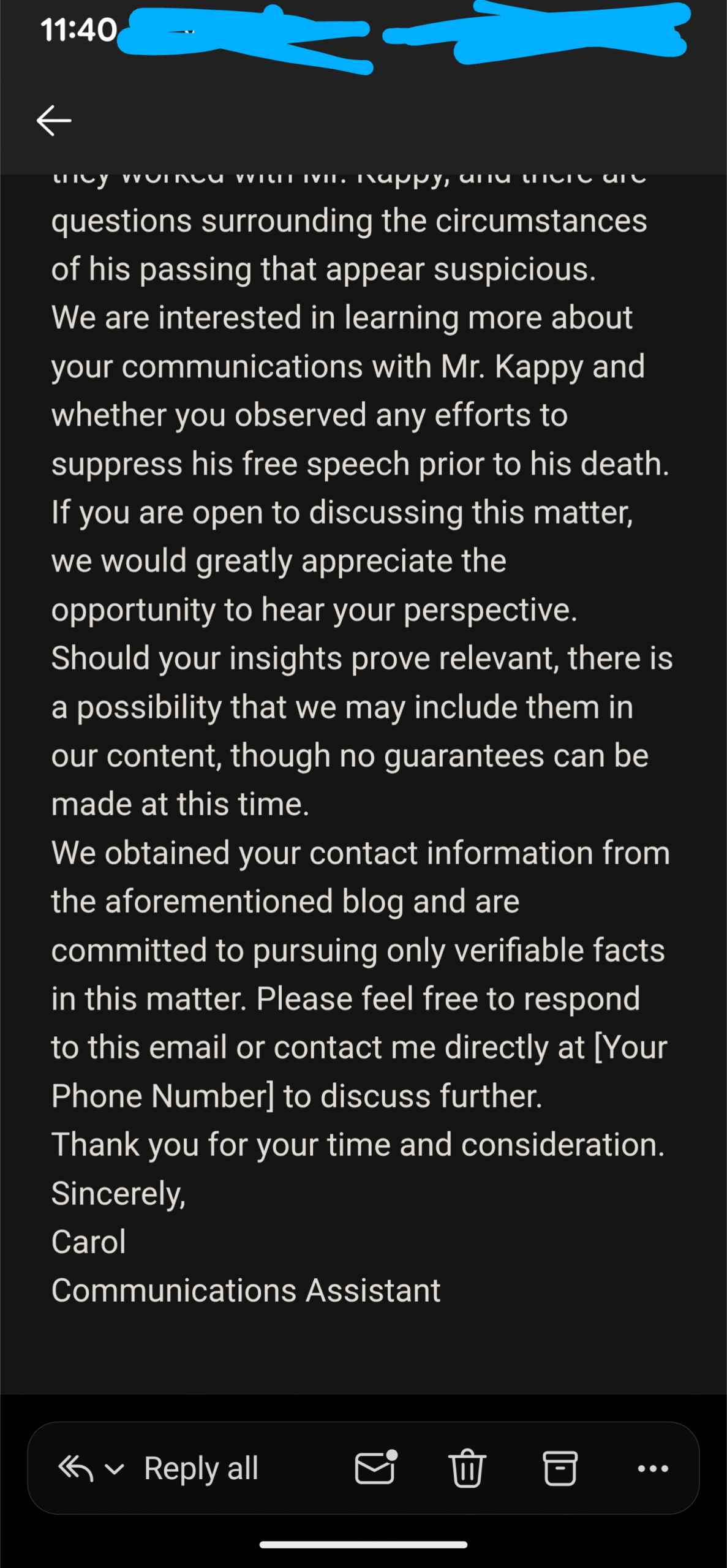Screen dimensions: 727x1568
Task: Expand the reply options chevron
Action: 115,1469
